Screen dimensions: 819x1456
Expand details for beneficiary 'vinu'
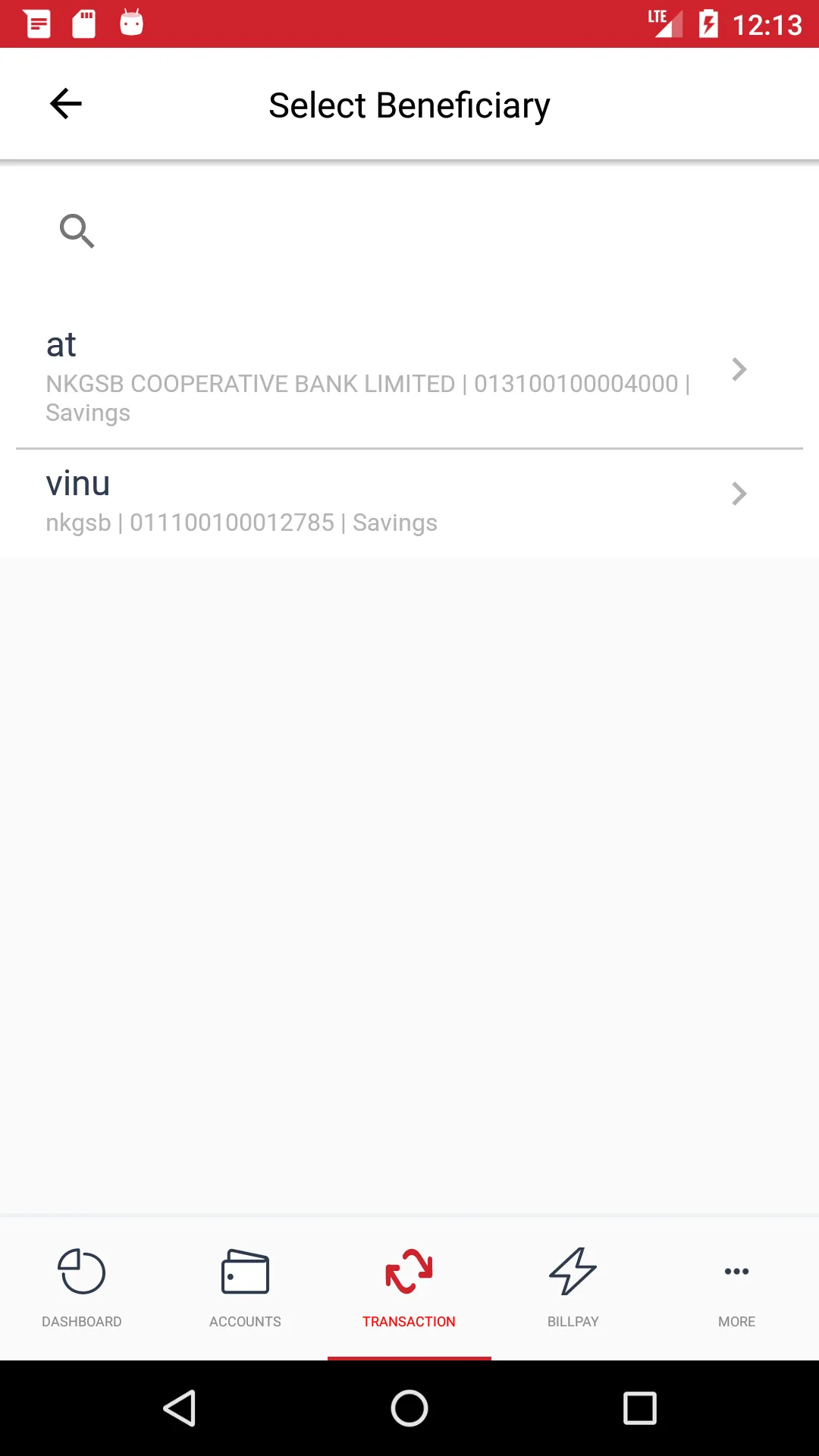tap(738, 494)
